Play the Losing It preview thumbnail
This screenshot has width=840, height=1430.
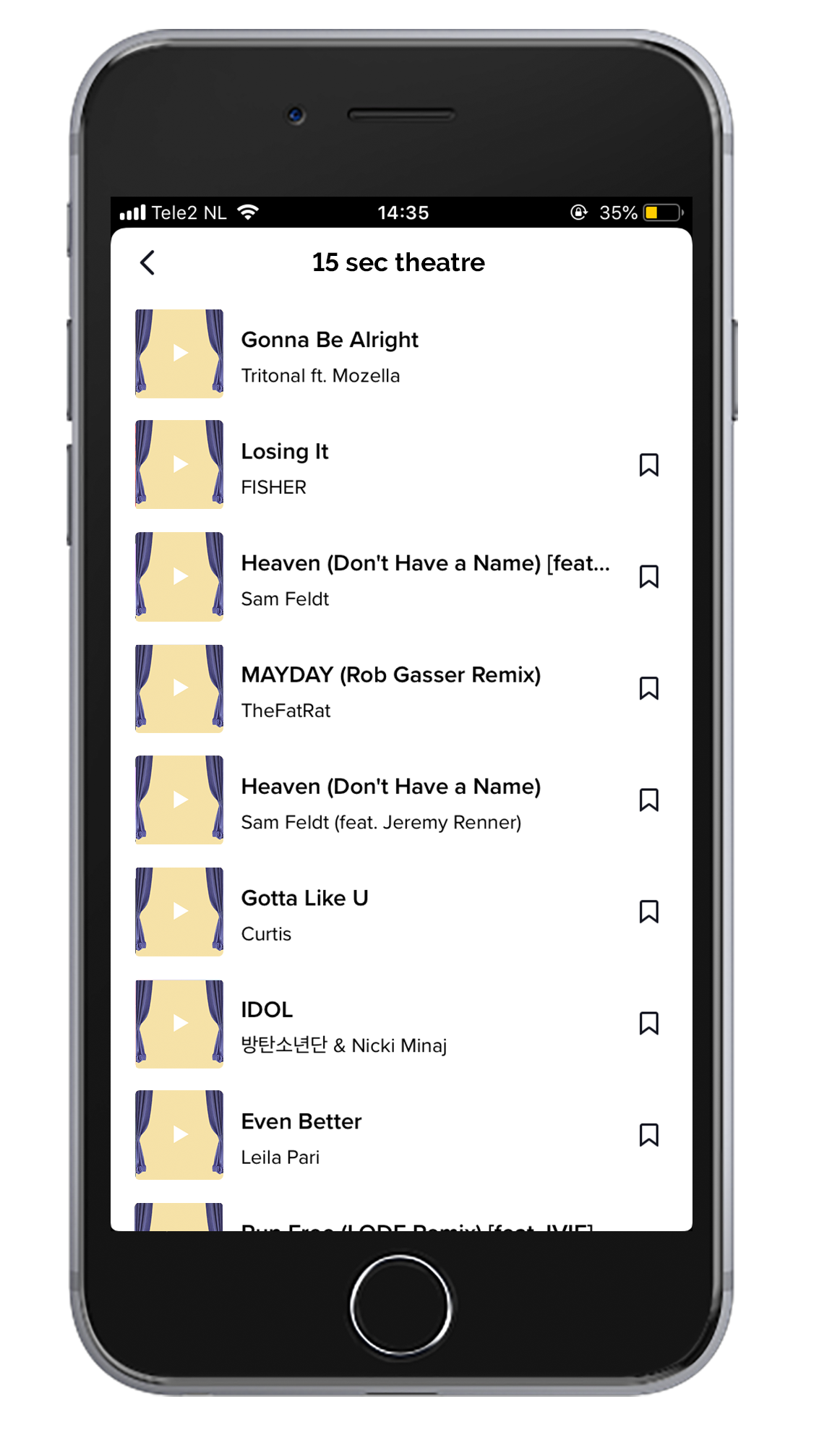click(x=179, y=465)
